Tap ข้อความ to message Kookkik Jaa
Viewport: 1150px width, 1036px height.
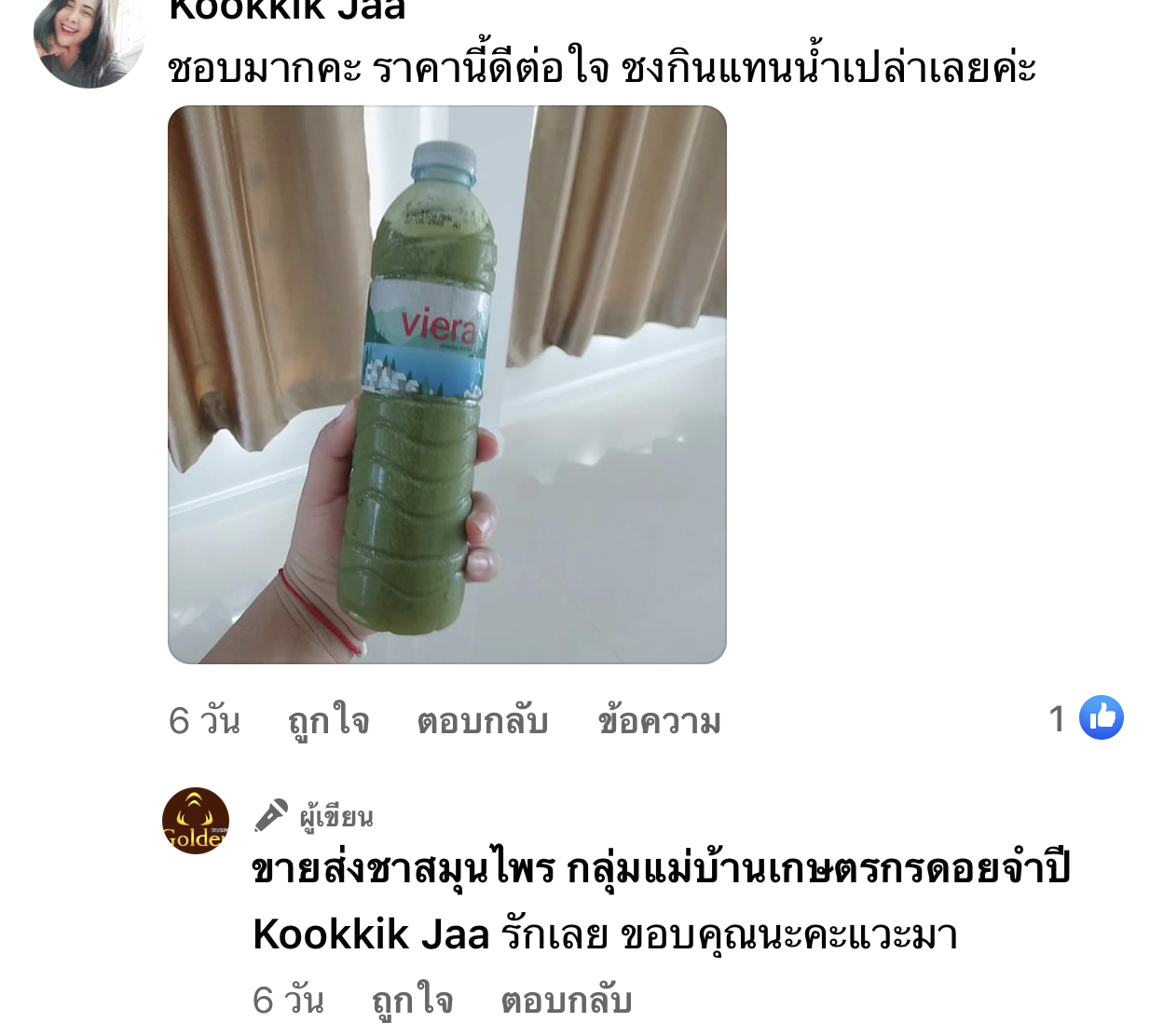(x=659, y=721)
